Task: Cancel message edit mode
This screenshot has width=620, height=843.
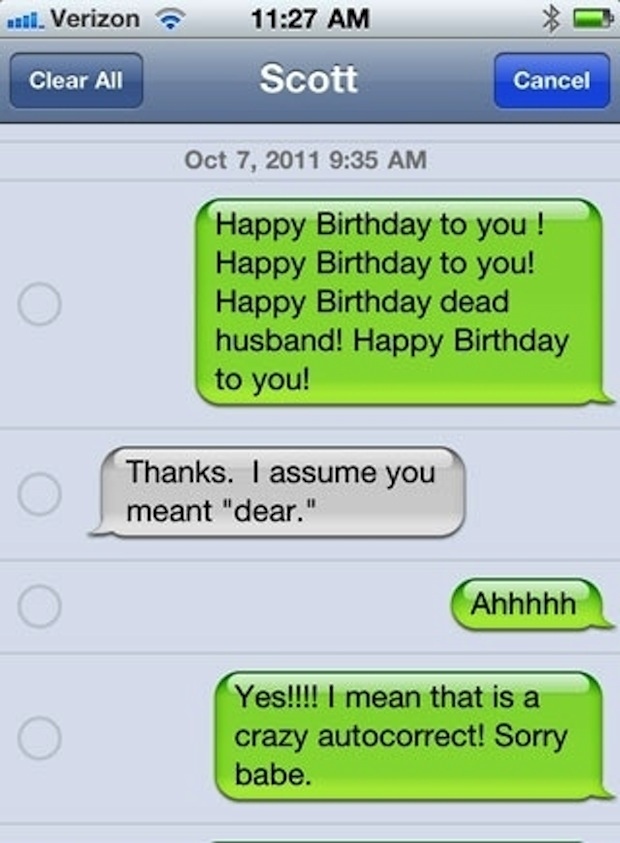Action: [551, 81]
